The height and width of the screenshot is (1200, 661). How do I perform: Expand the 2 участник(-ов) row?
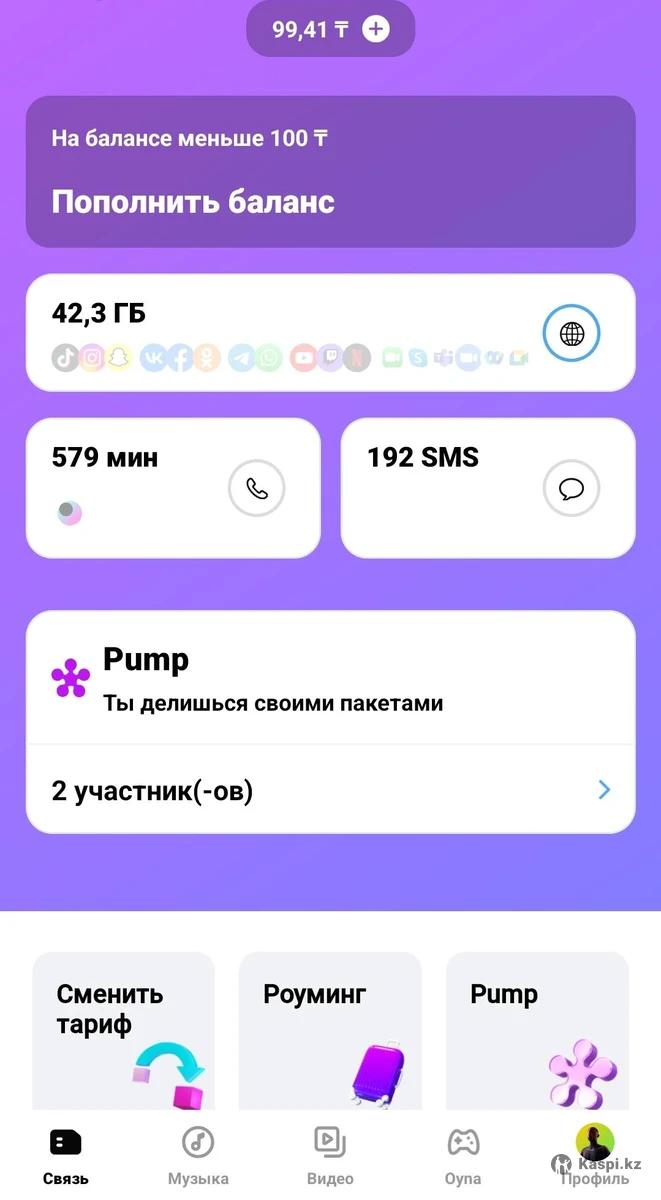pos(330,790)
